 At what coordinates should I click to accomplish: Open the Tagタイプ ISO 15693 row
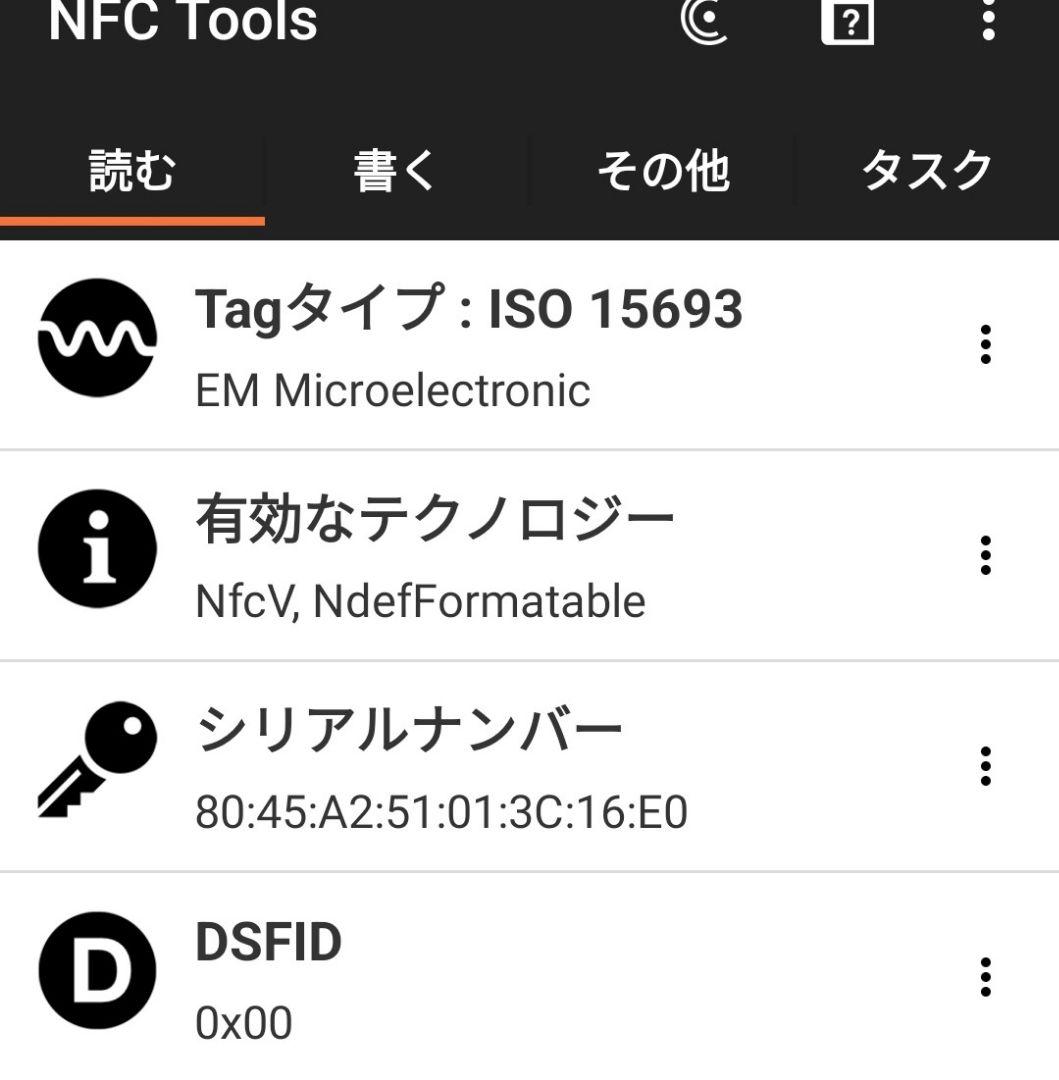tap(468, 345)
